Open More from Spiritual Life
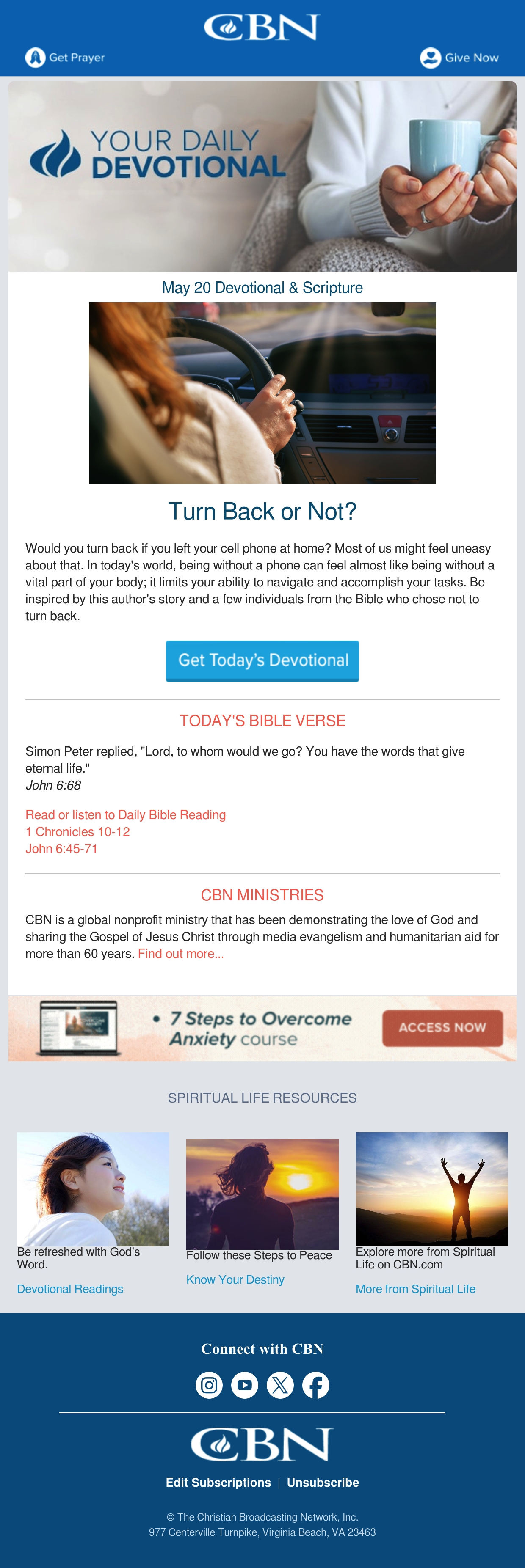 [x=415, y=1289]
